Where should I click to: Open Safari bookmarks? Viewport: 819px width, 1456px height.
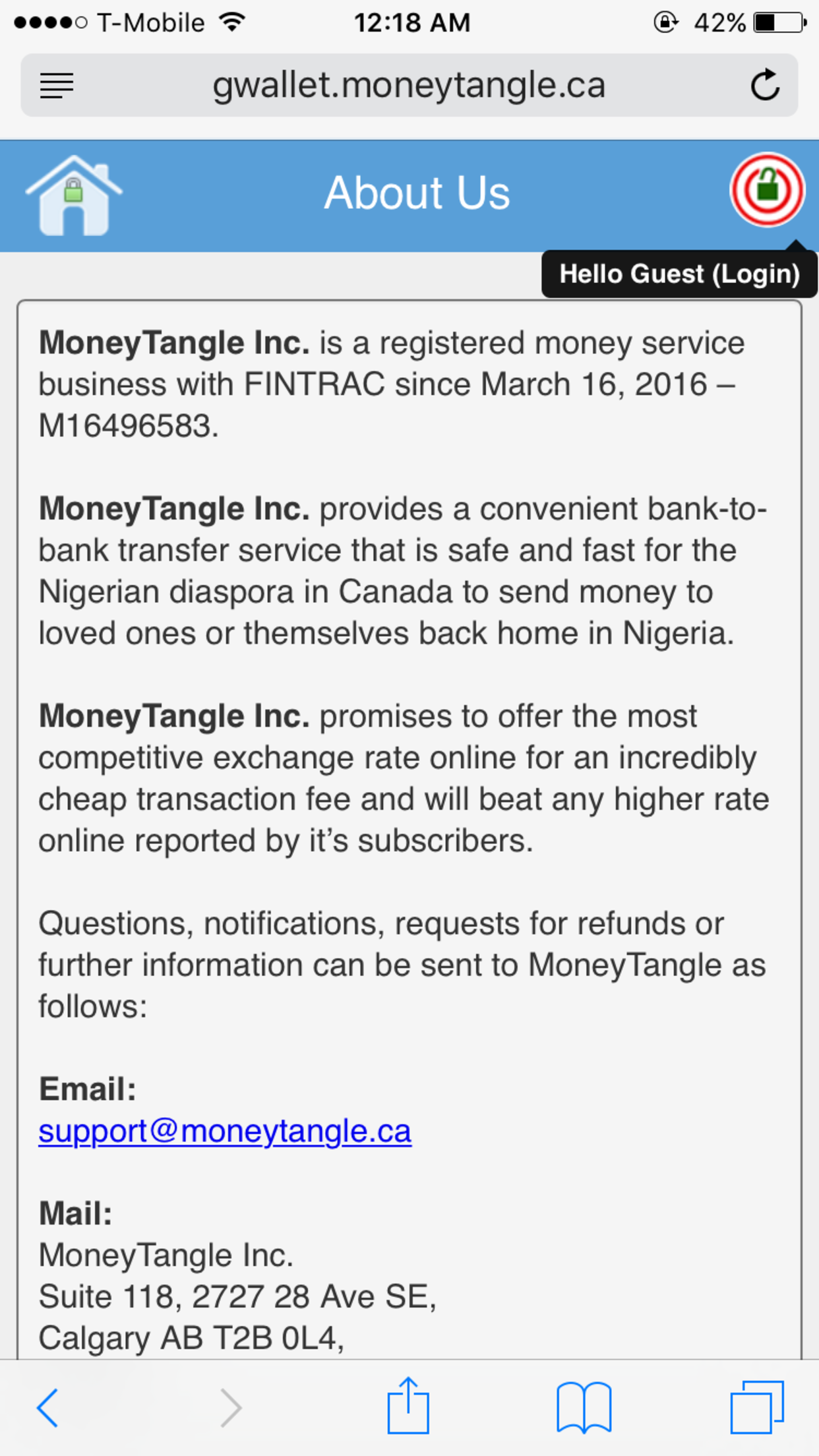584,1407
